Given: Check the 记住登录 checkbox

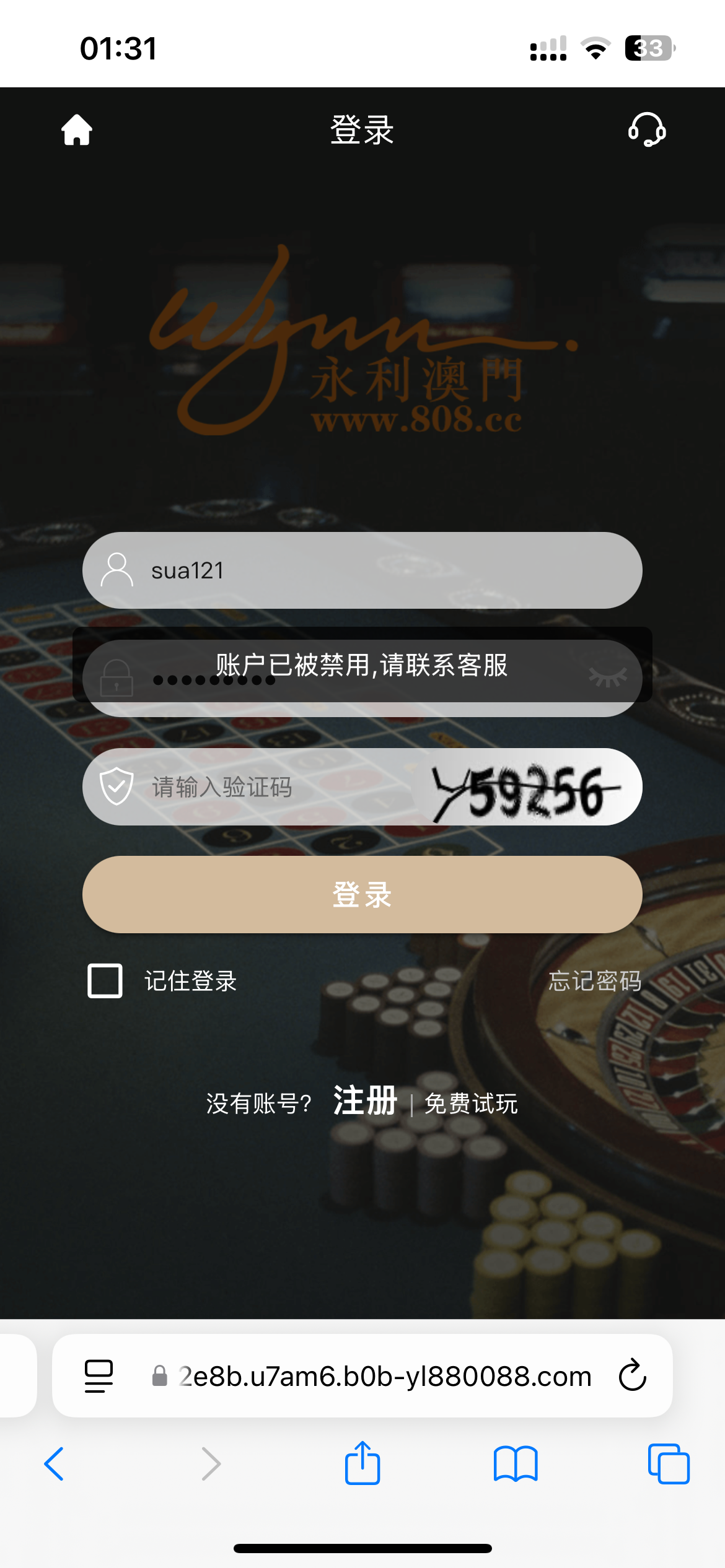Looking at the screenshot, I should (105, 981).
